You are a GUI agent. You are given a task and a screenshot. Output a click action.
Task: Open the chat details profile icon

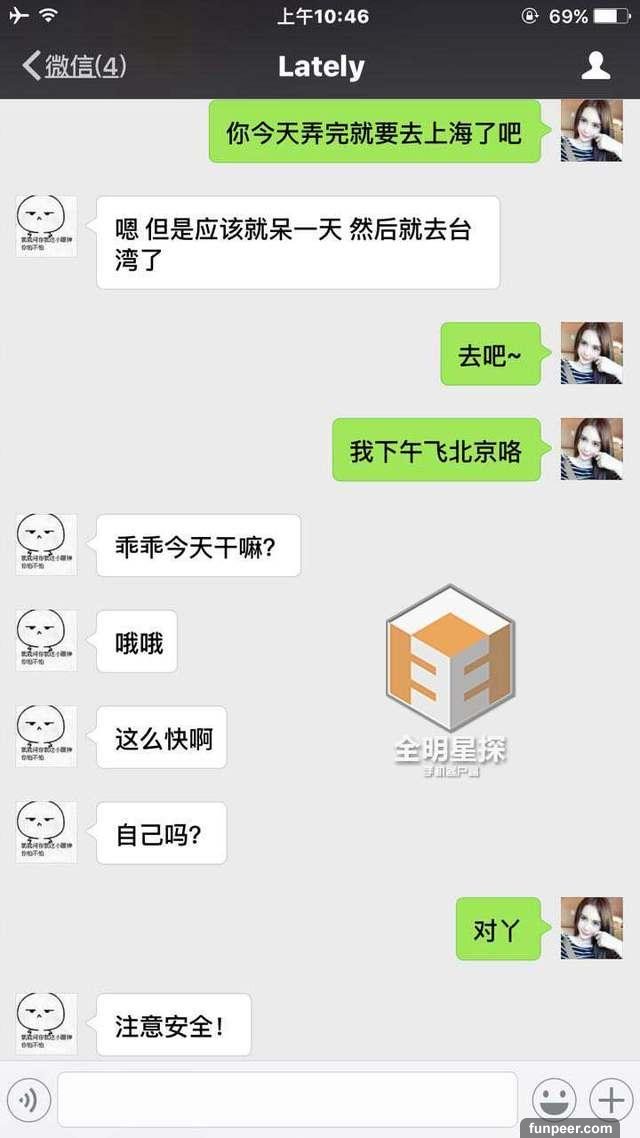coord(596,66)
